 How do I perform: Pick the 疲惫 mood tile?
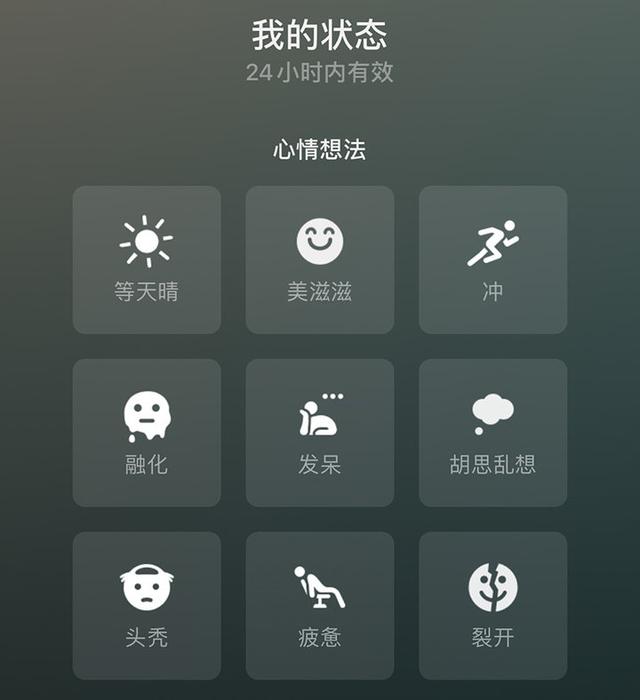click(320, 606)
